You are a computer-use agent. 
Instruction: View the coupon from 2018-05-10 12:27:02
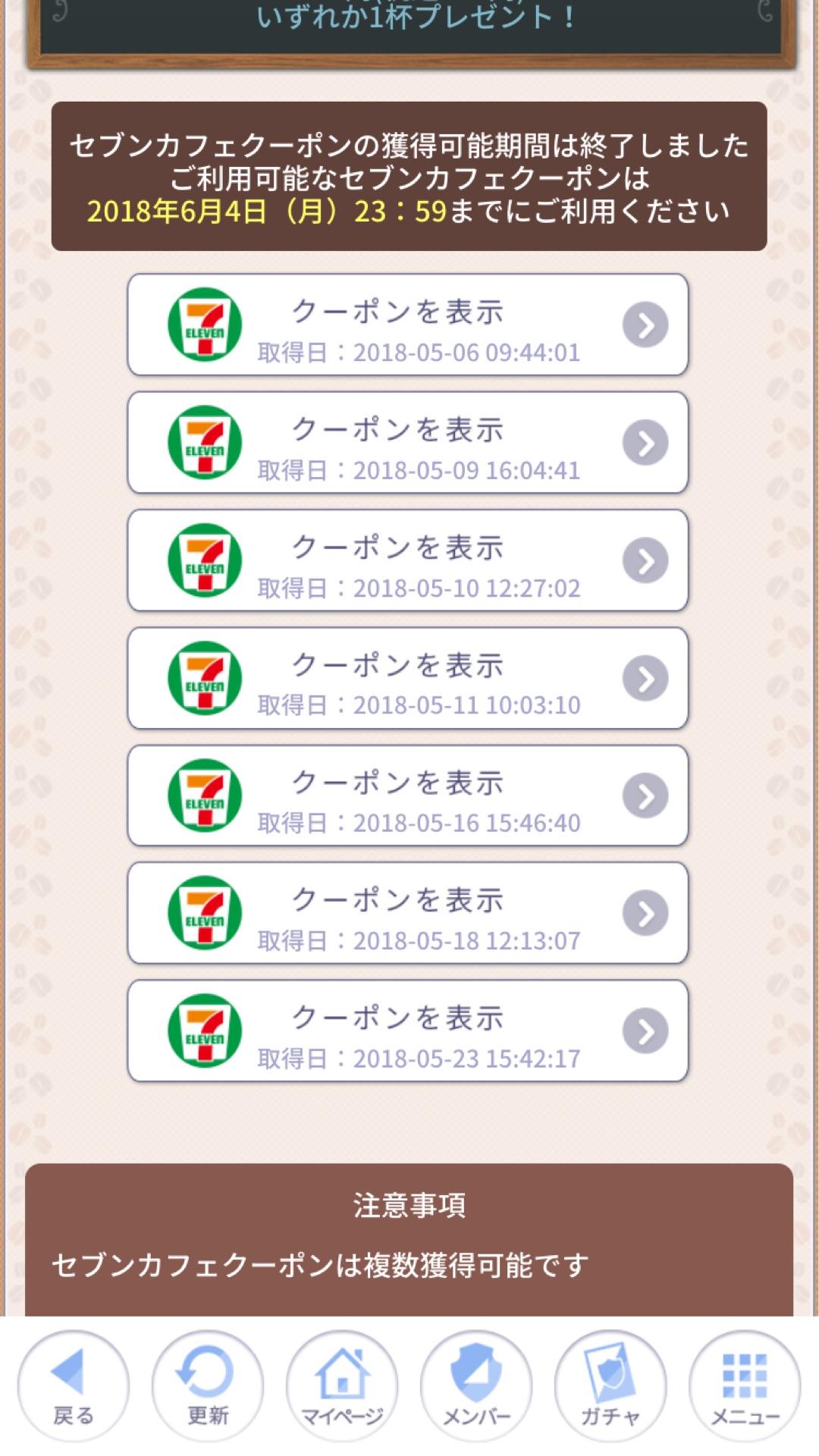408,560
